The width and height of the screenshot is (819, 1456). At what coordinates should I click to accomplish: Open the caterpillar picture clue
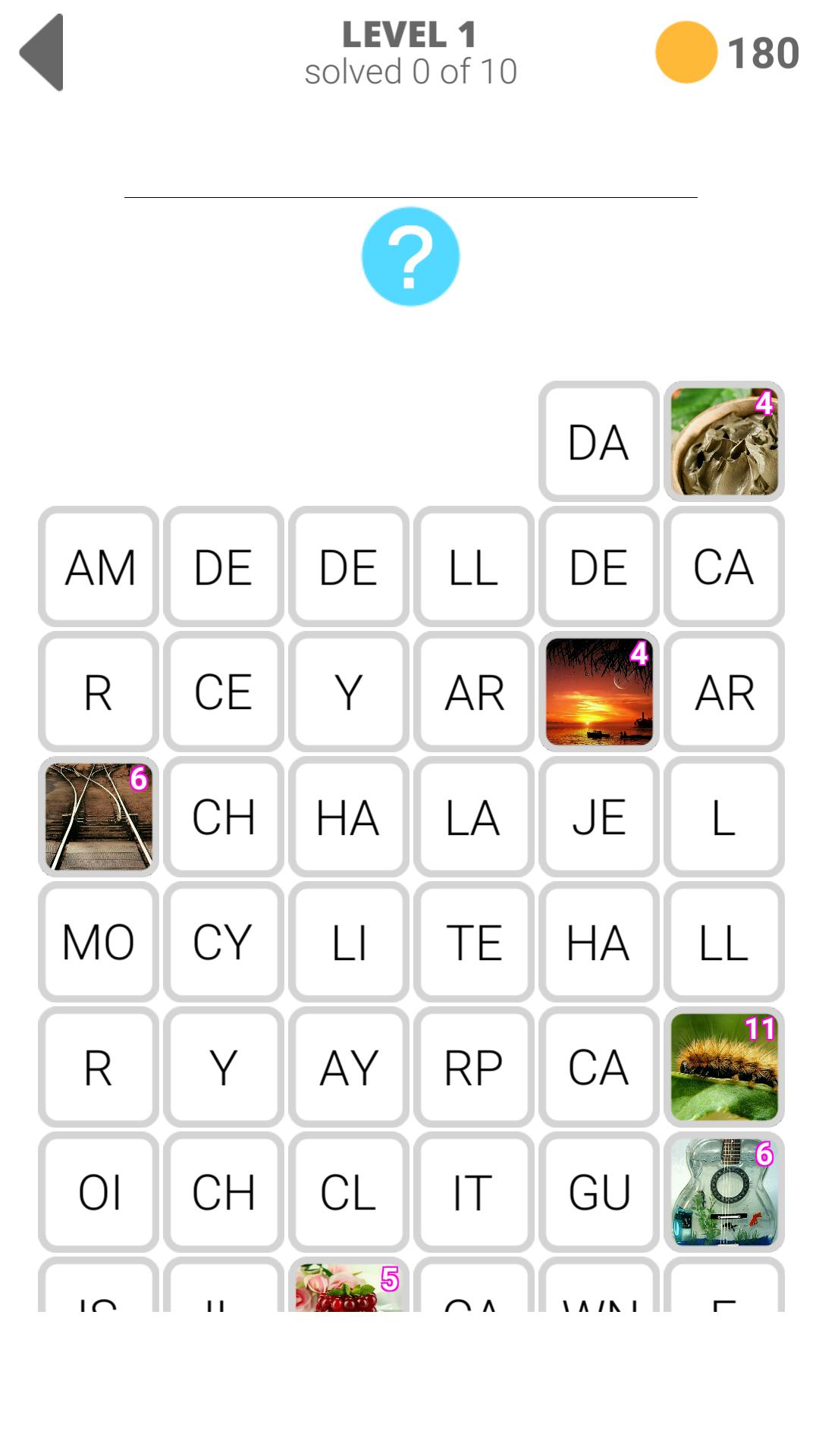pyautogui.click(x=724, y=1068)
